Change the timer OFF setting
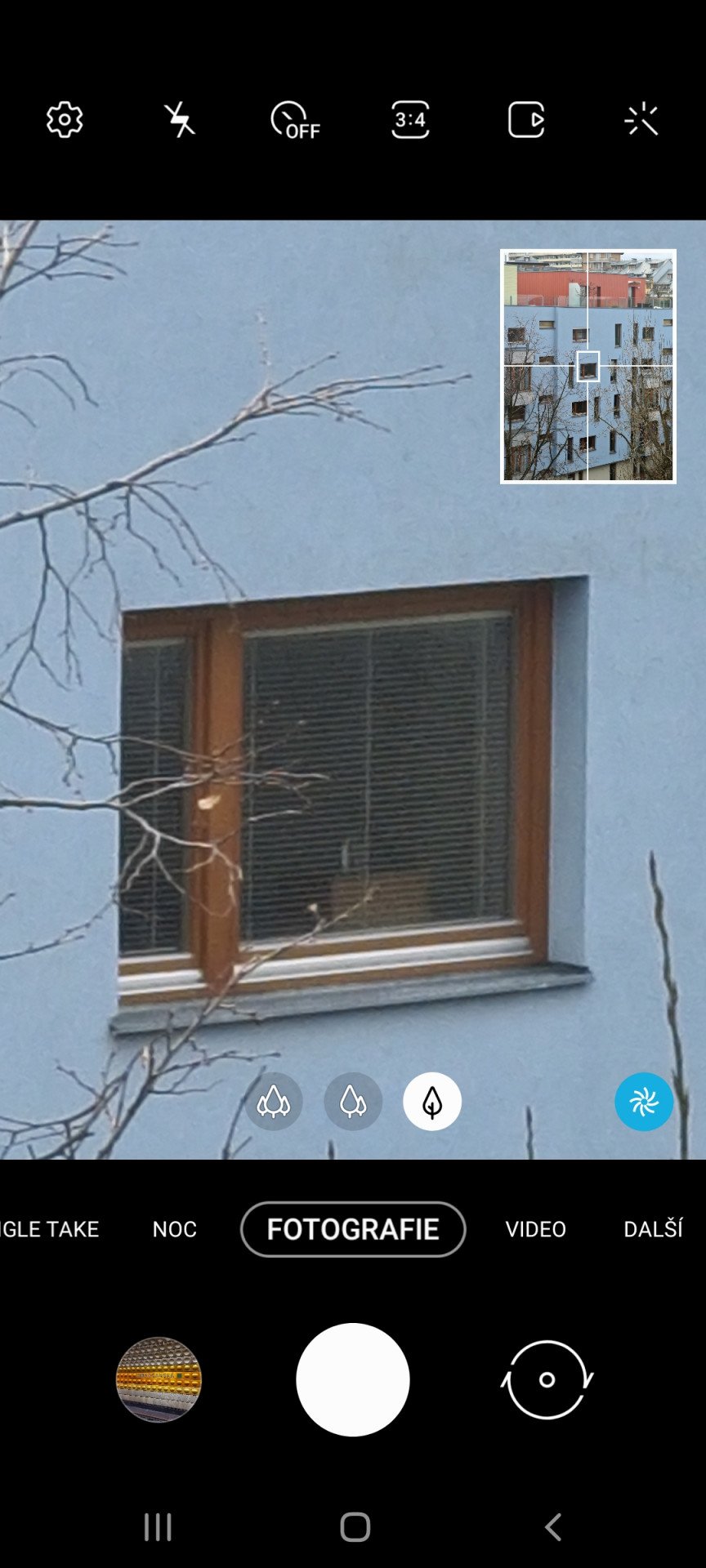The height and width of the screenshot is (1568, 706). (x=295, y=120)
